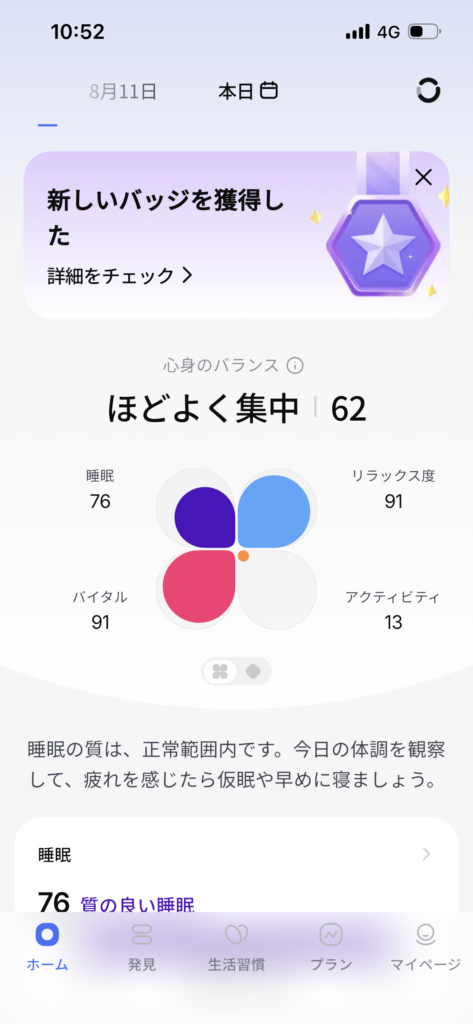
Task: Switch to the 発見 tab
Action: [142, 946]
